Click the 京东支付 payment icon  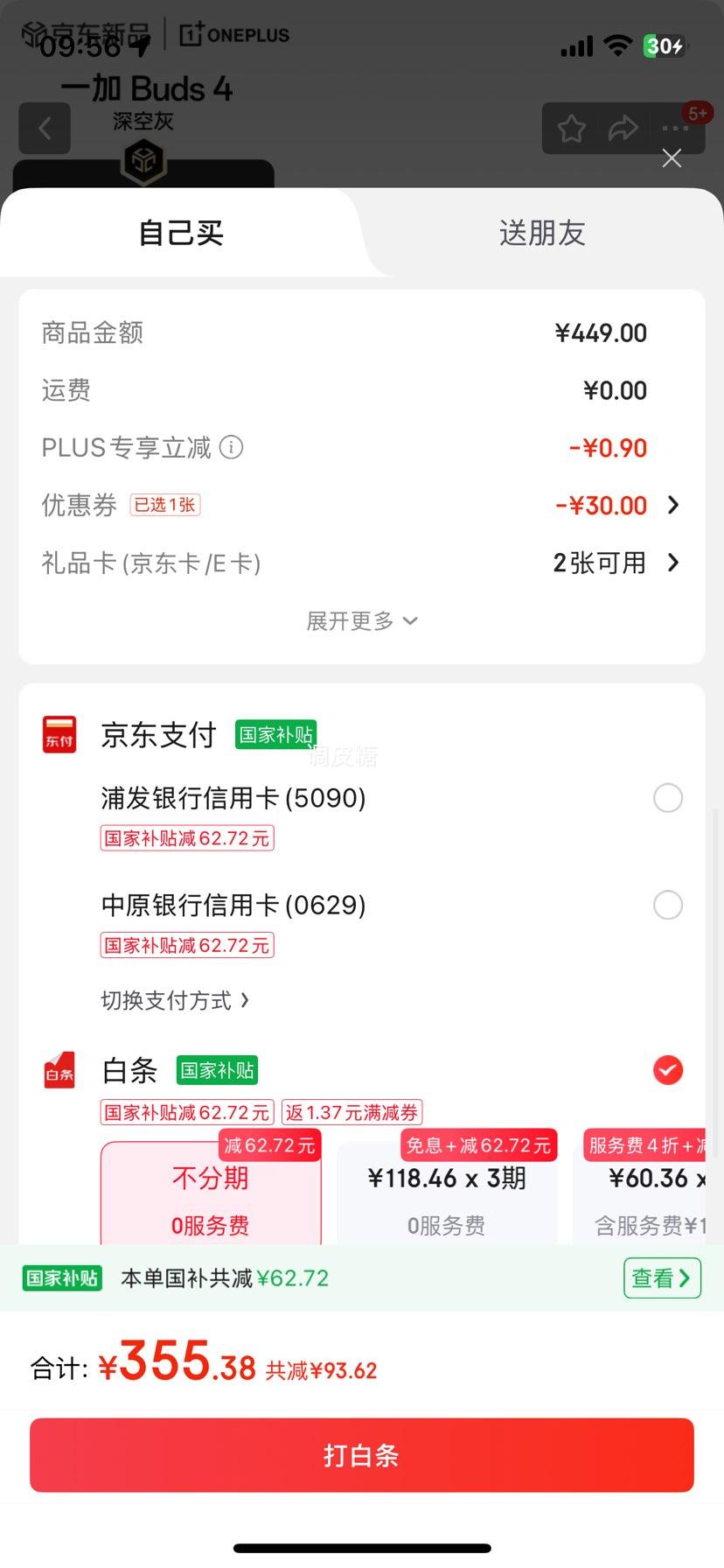[x=58, y=733]
